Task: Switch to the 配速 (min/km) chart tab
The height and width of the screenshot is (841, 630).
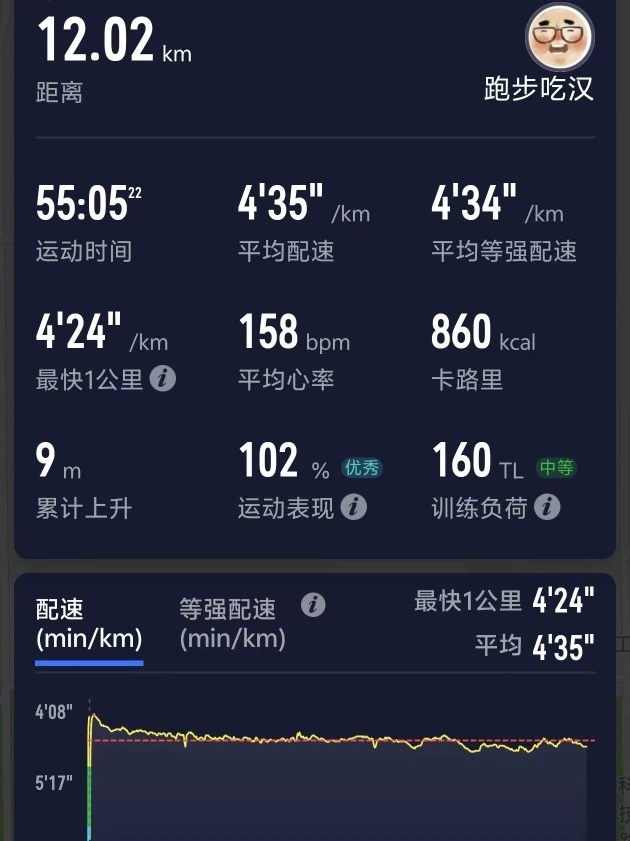Action: click(x=89, y=623)
